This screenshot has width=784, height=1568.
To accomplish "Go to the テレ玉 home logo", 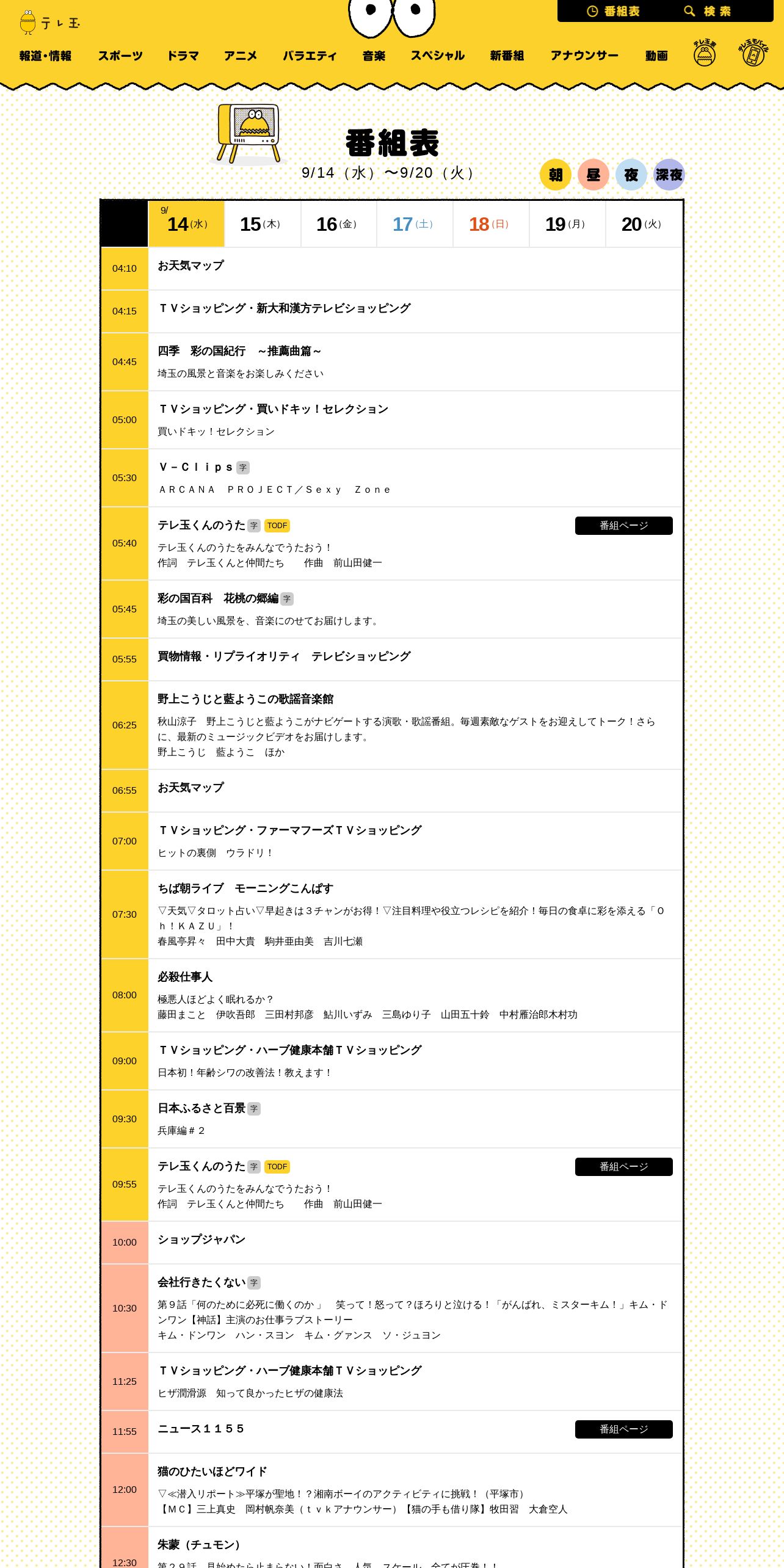I will coord(49,23).
